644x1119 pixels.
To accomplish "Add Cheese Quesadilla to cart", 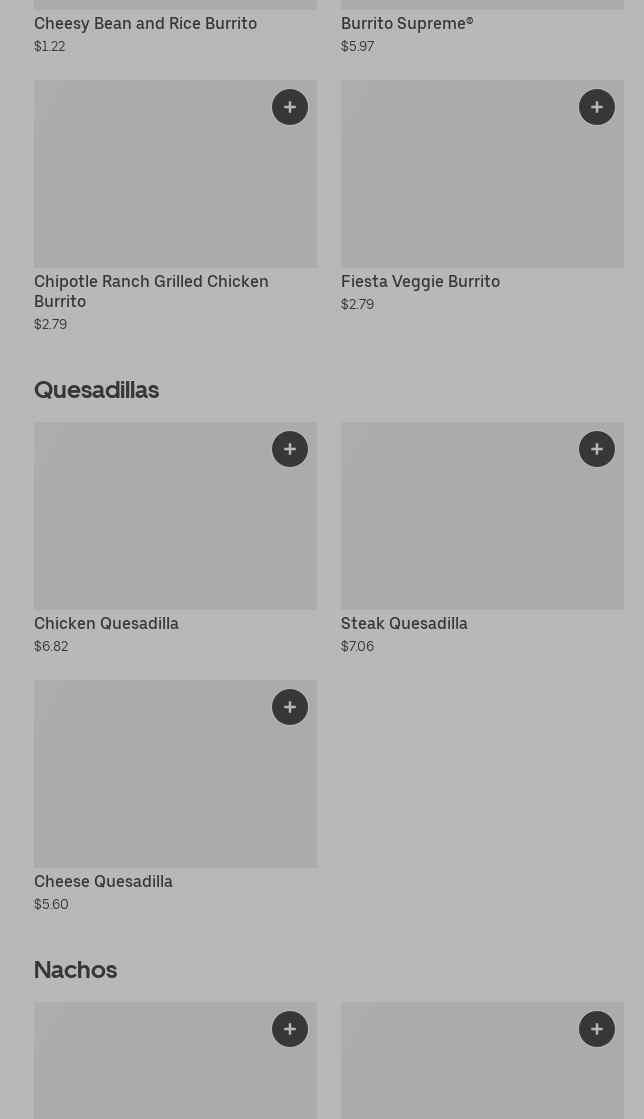I will 290,707.
